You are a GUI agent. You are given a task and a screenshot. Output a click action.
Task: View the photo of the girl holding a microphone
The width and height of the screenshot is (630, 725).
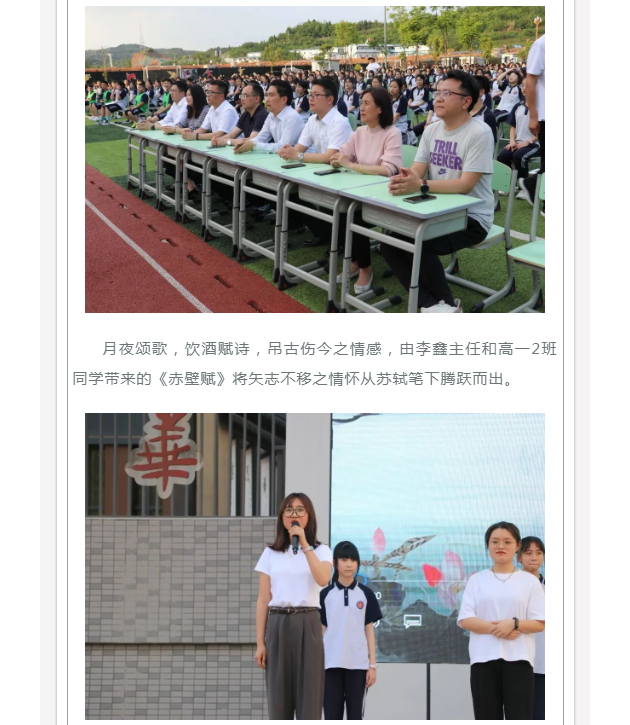click(x=315, y=568)
